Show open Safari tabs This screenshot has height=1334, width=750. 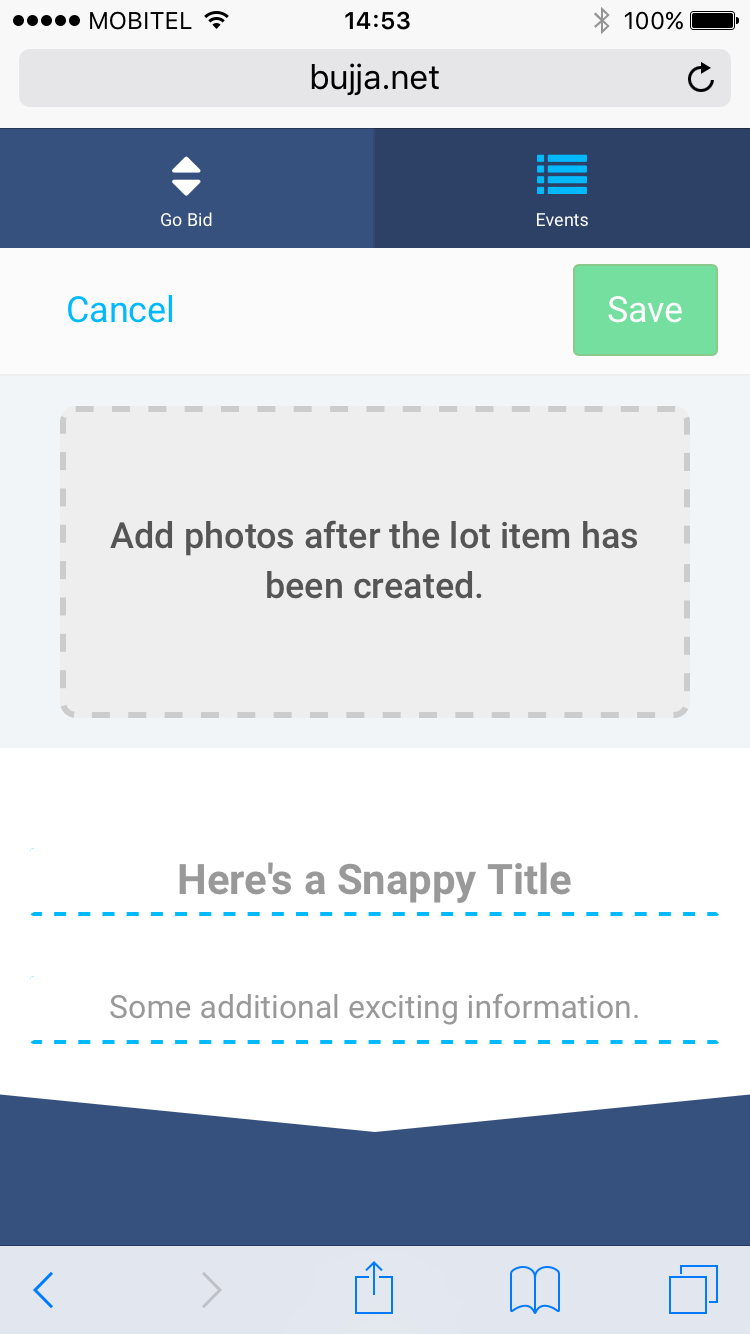pos(693,1290)
